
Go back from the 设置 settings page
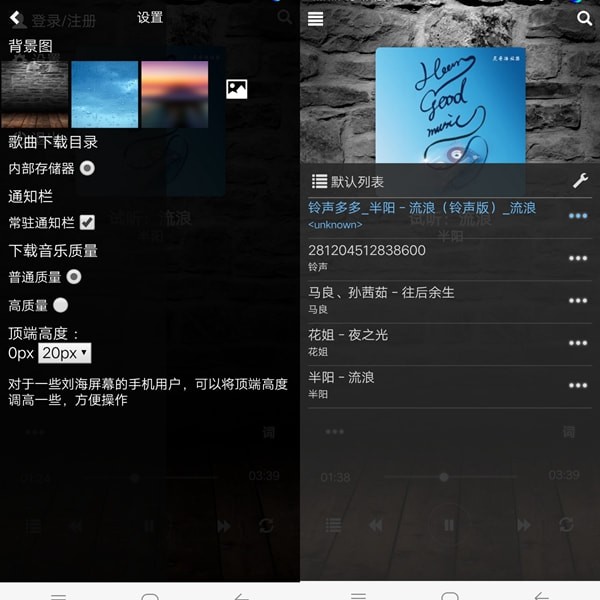15,18
